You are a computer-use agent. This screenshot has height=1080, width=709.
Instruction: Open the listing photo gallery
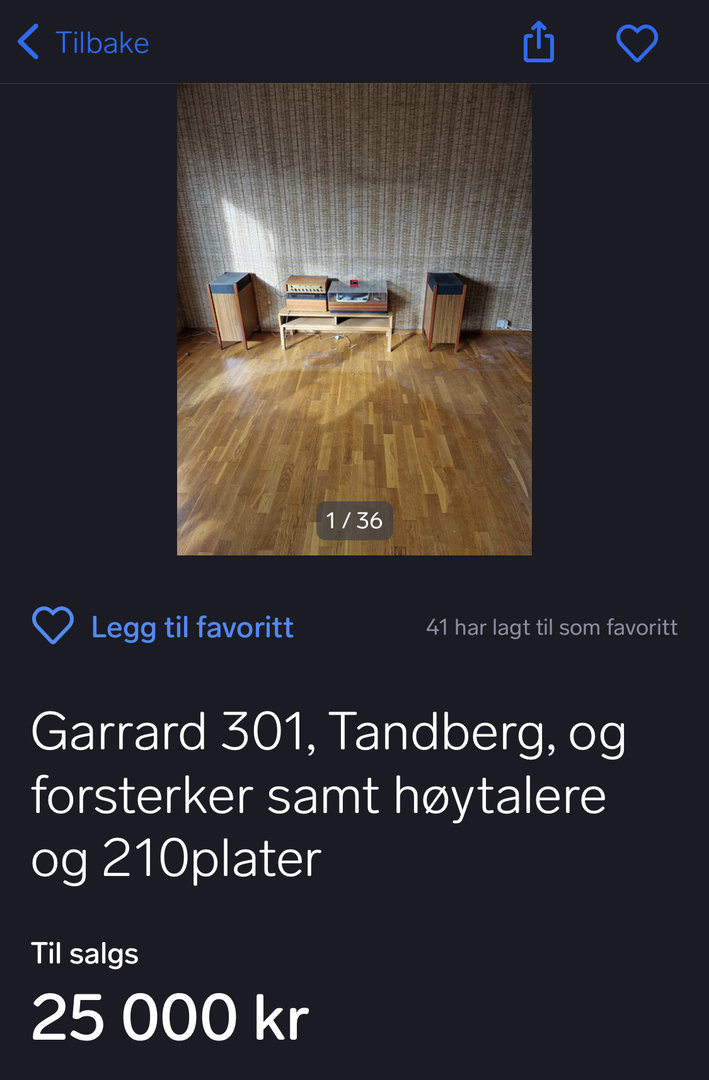pyautogui.click(x=354, y=319)
